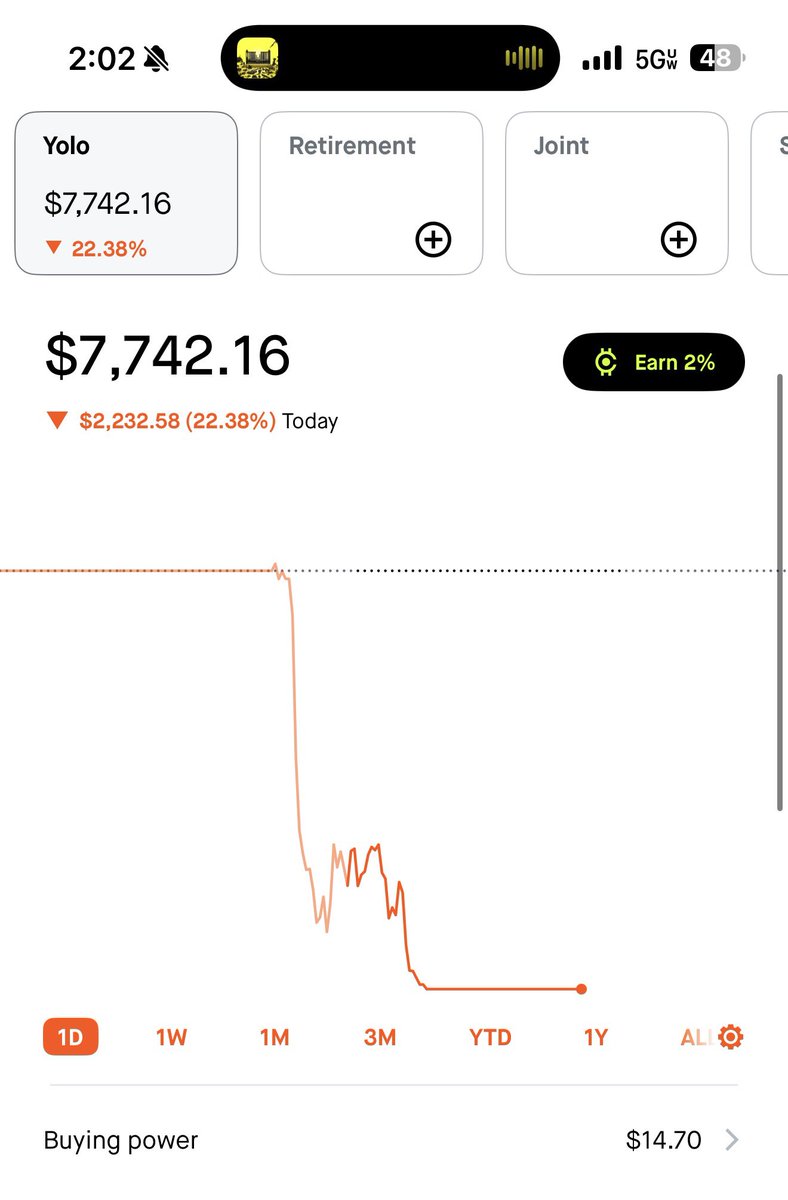Select the Yolo account card

click(126, 193)
